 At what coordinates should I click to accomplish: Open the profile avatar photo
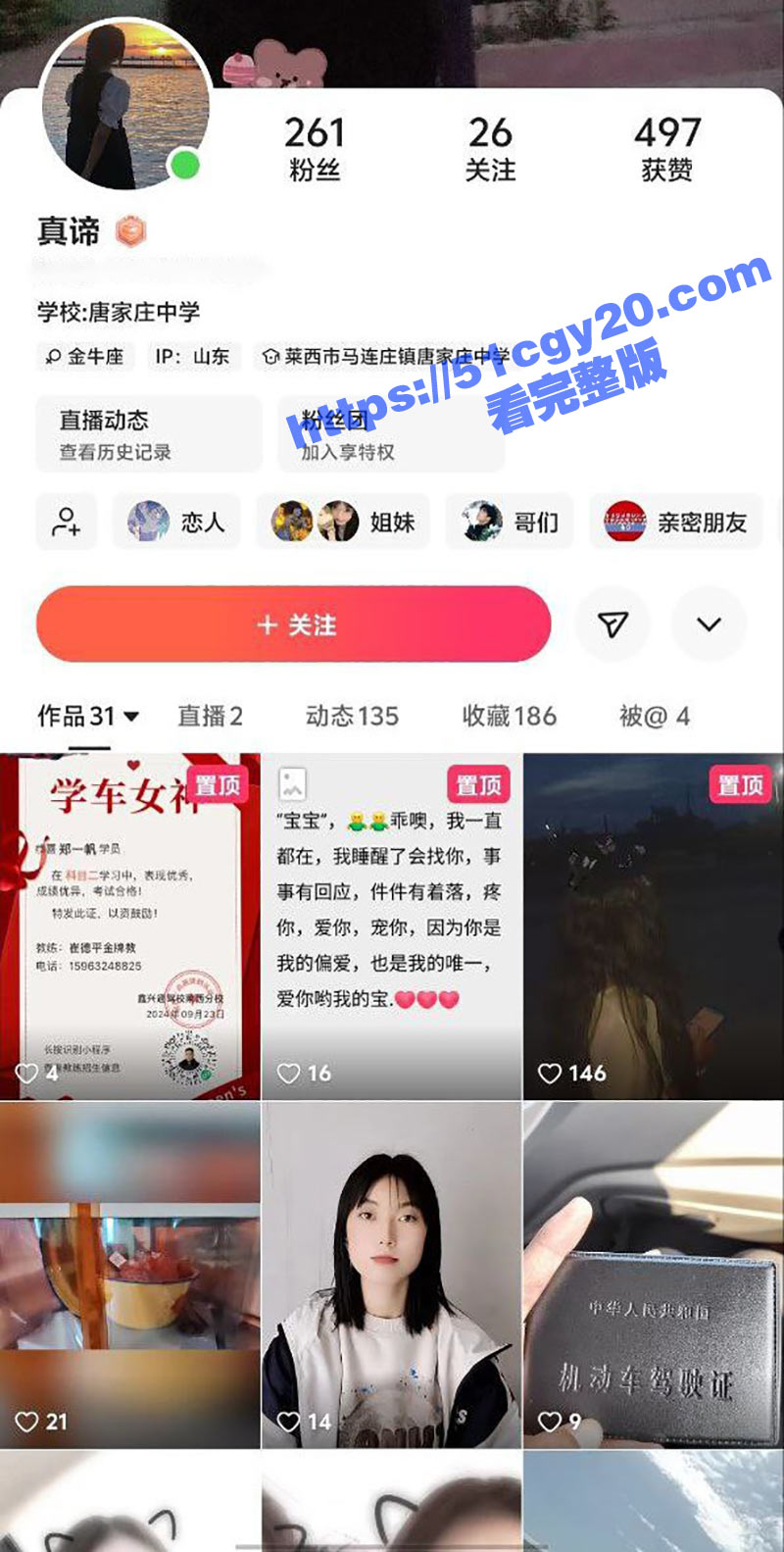click(x=125, y=106)
